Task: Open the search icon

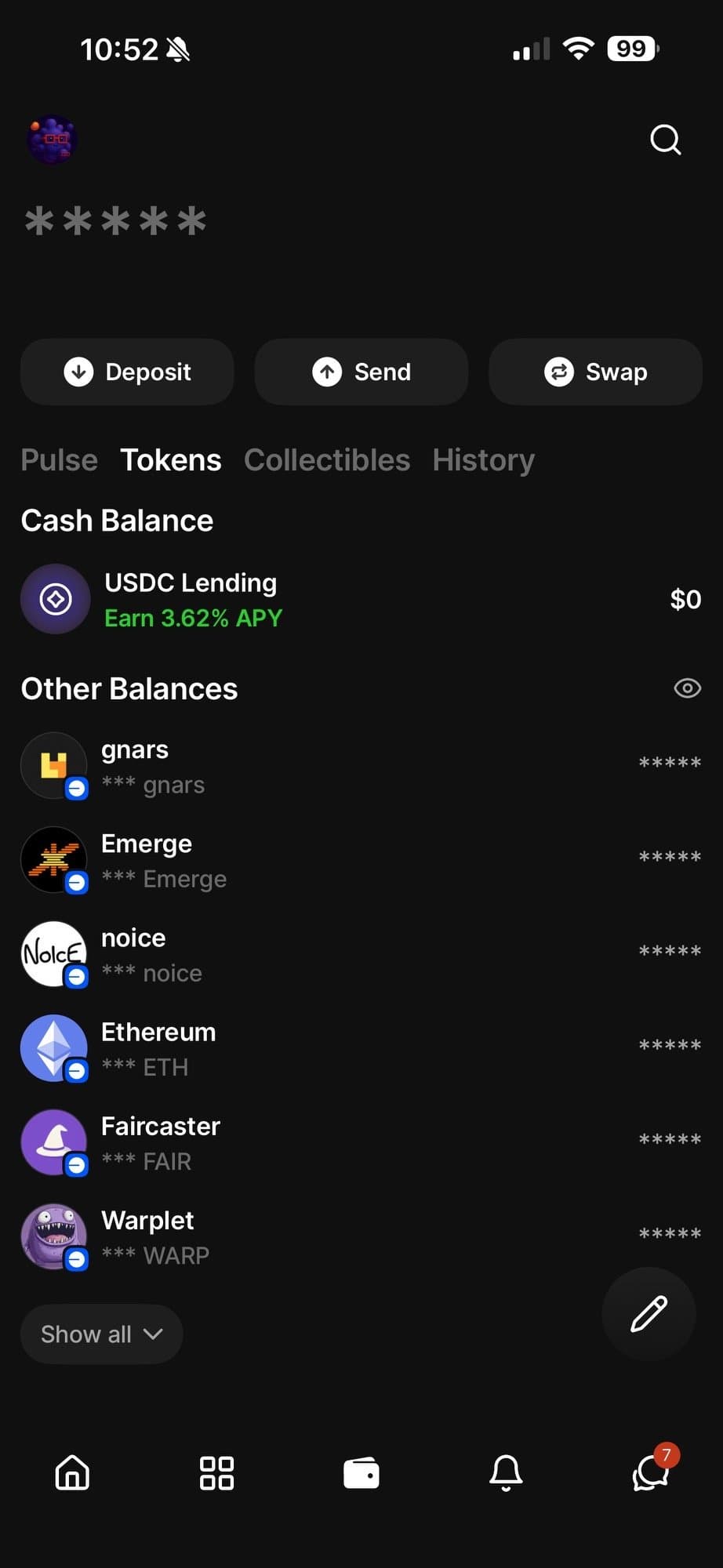Action: (x=664, y=140)
